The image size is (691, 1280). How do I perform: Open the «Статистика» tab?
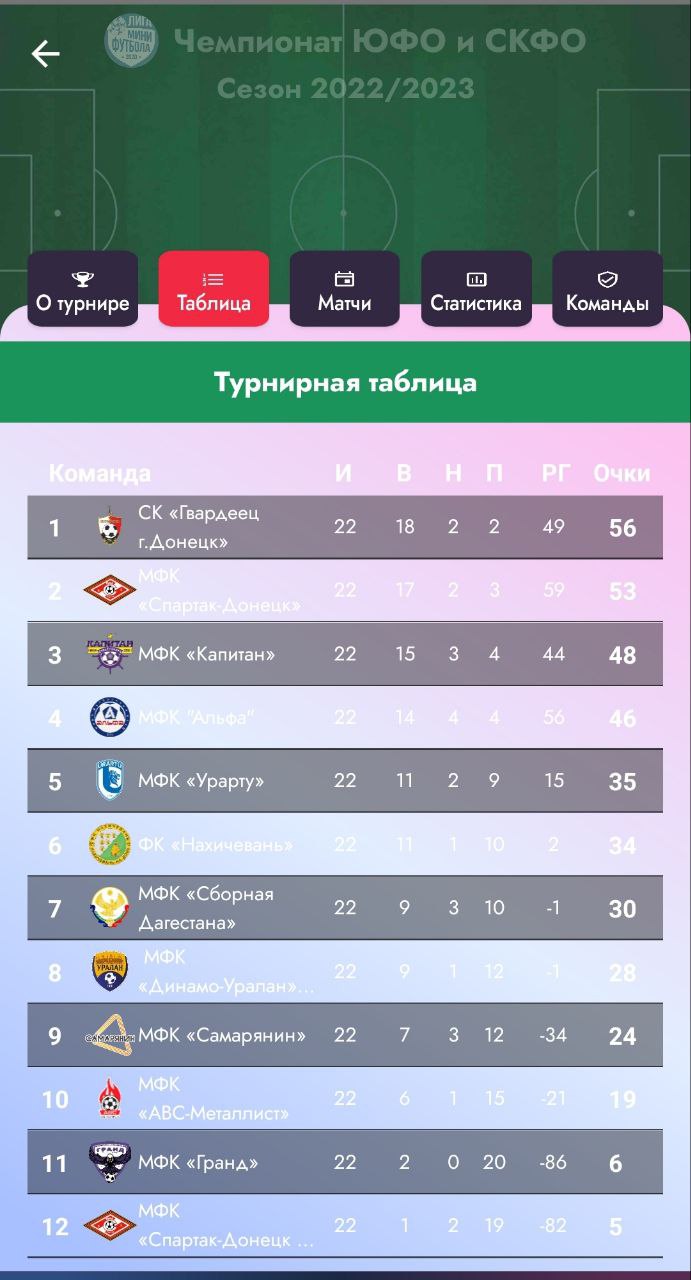(x=476, y=288)
